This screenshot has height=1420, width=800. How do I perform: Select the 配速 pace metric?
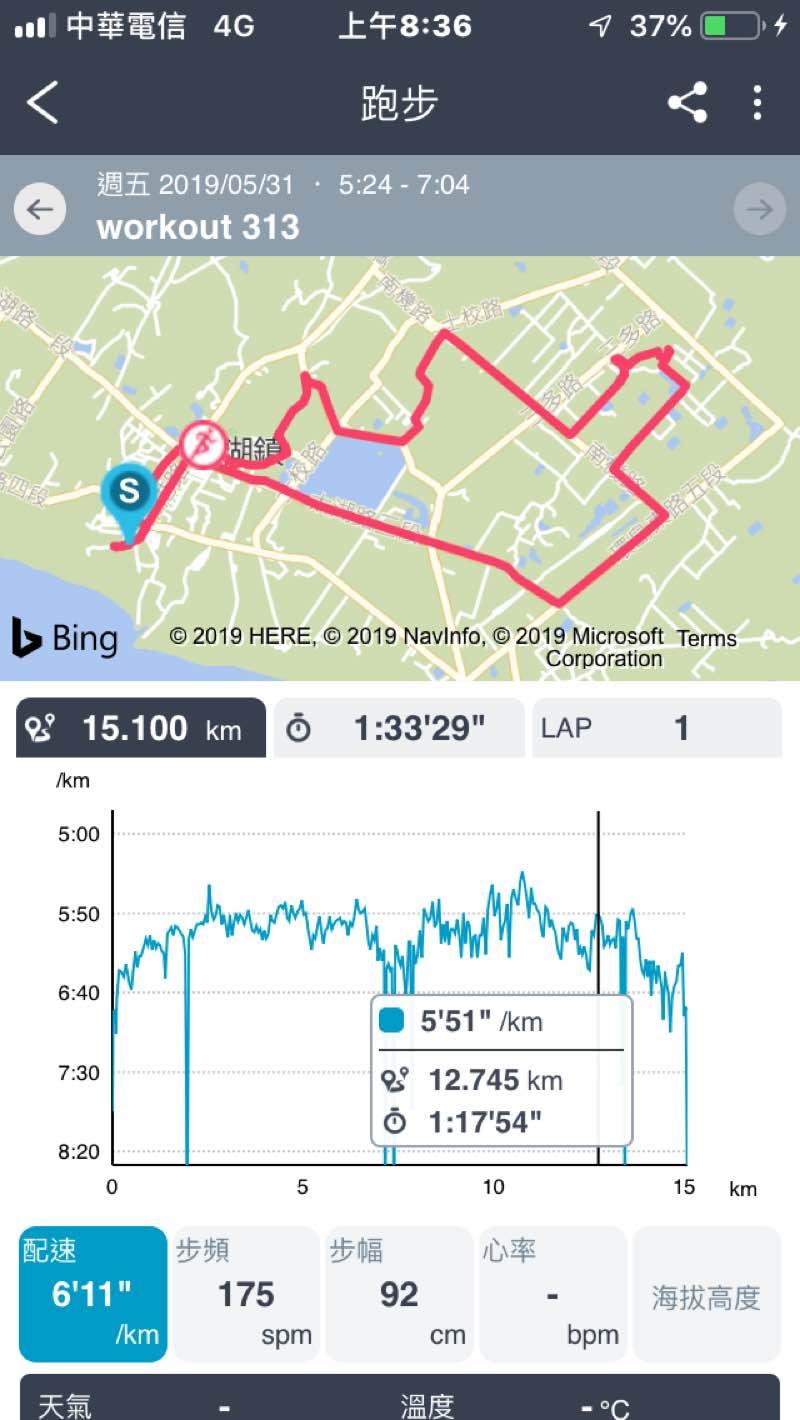[92, 1294]
